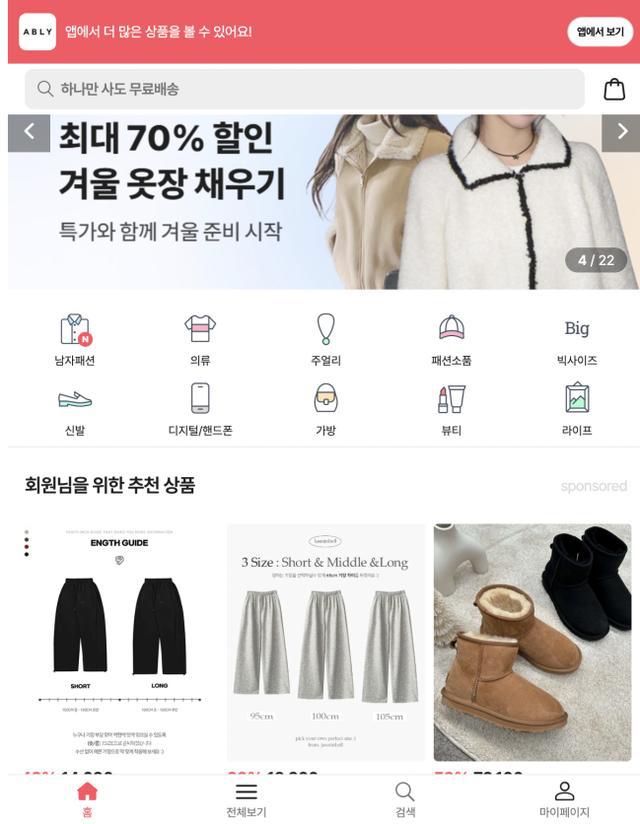Select the 가방 category
640x824 pixels.
click(325, 410)
